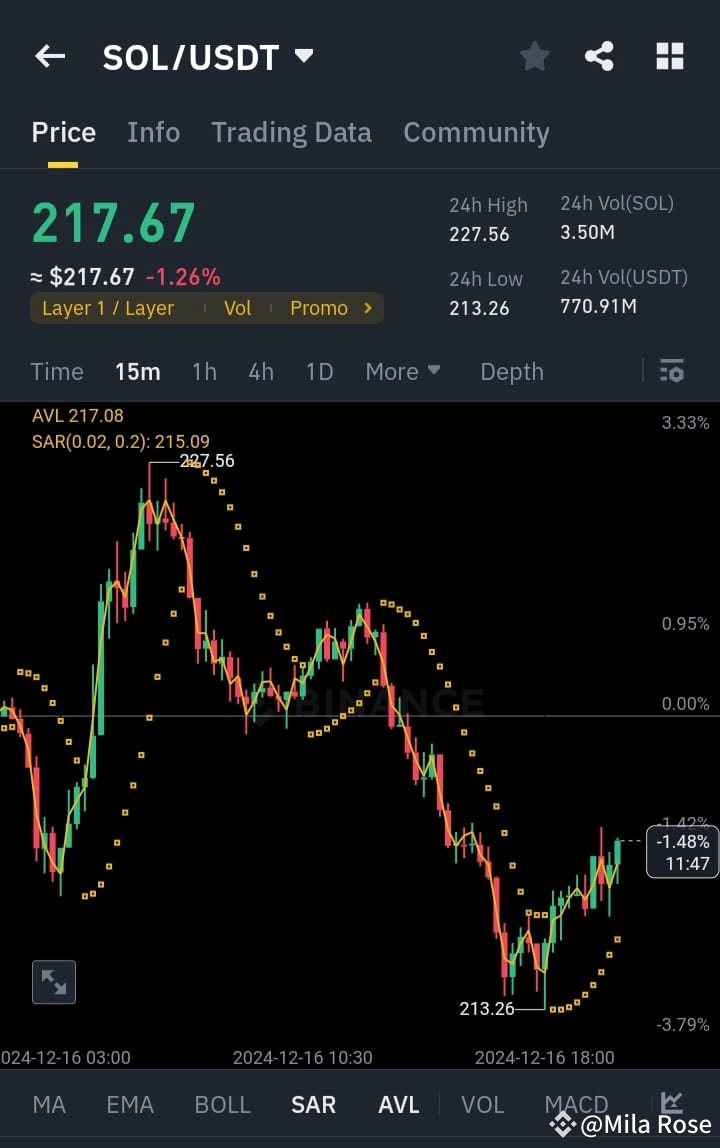Image resolution: width=720 pixels, height=1148 pixels.
Task: Open the share icon
Action: [x=600, y=56]
